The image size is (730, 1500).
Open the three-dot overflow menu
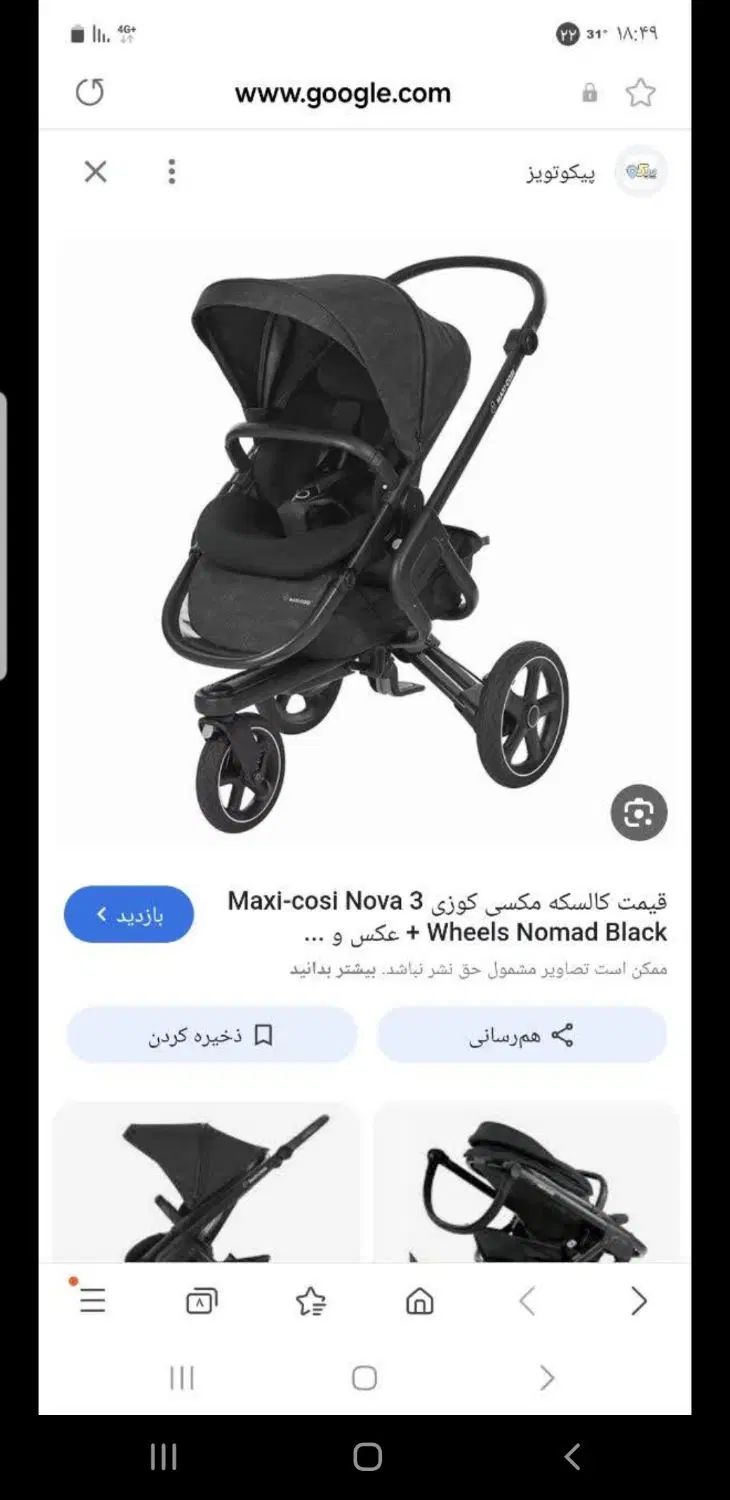click(172, 172)
